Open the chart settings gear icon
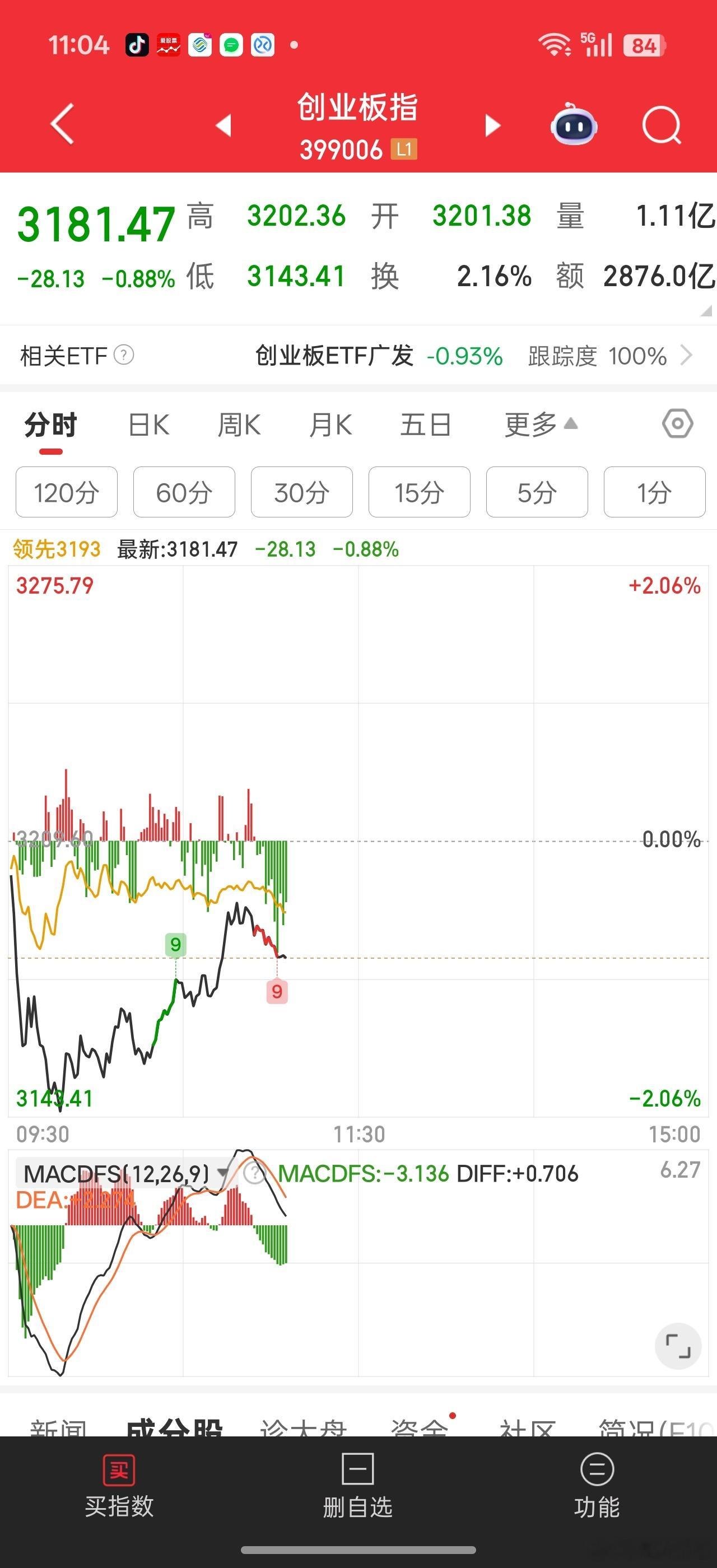The image size is (717, 1568). [x=676, y=425]
